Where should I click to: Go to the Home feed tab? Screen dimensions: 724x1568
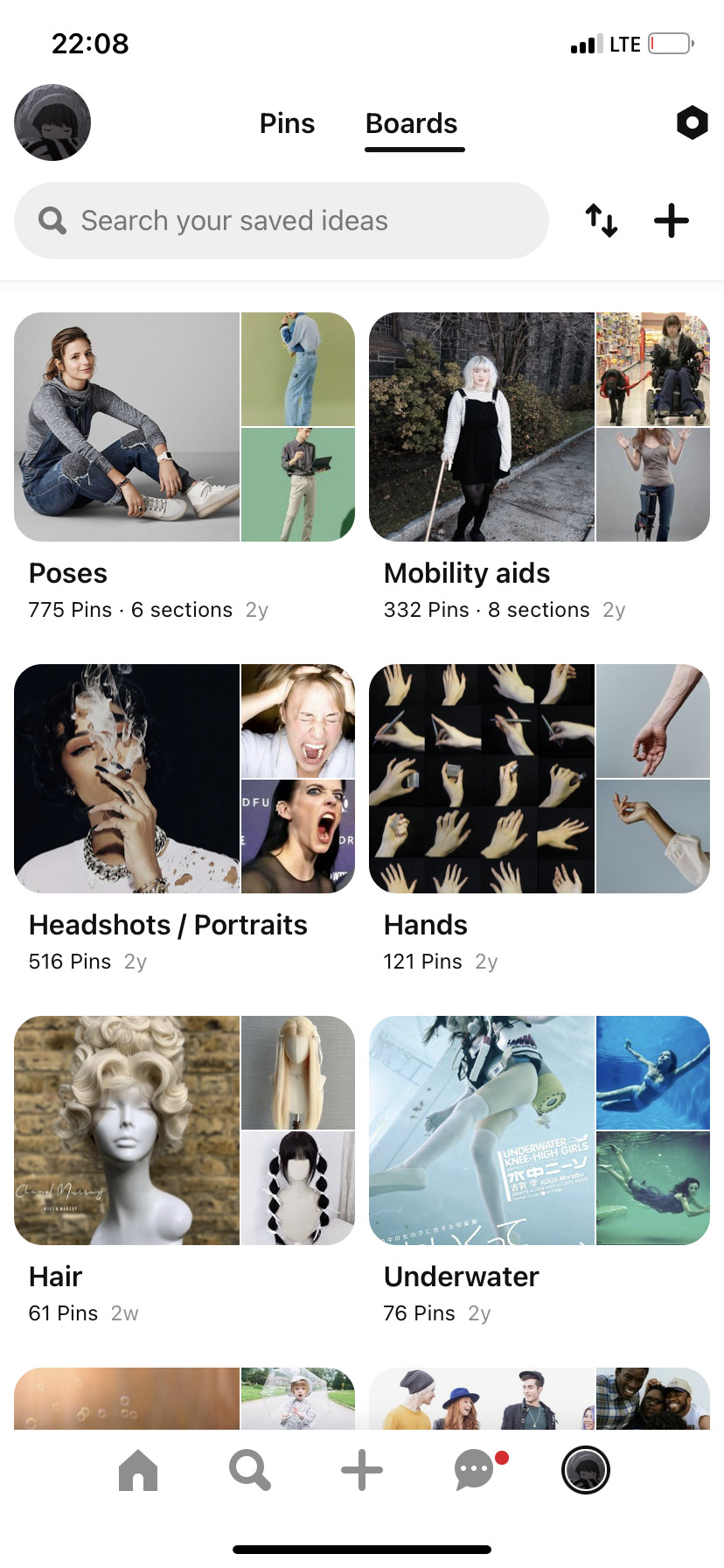pyautogui.click(x=138, y=1470)
